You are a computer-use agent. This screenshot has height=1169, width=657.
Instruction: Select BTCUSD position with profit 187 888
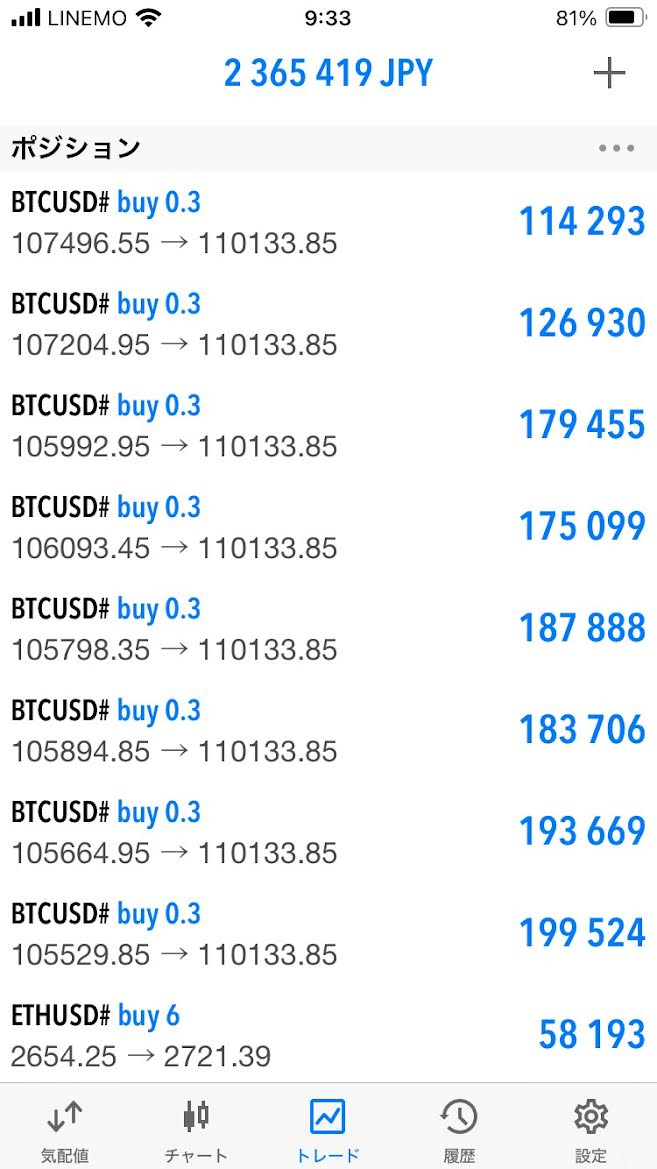point(328,628)
